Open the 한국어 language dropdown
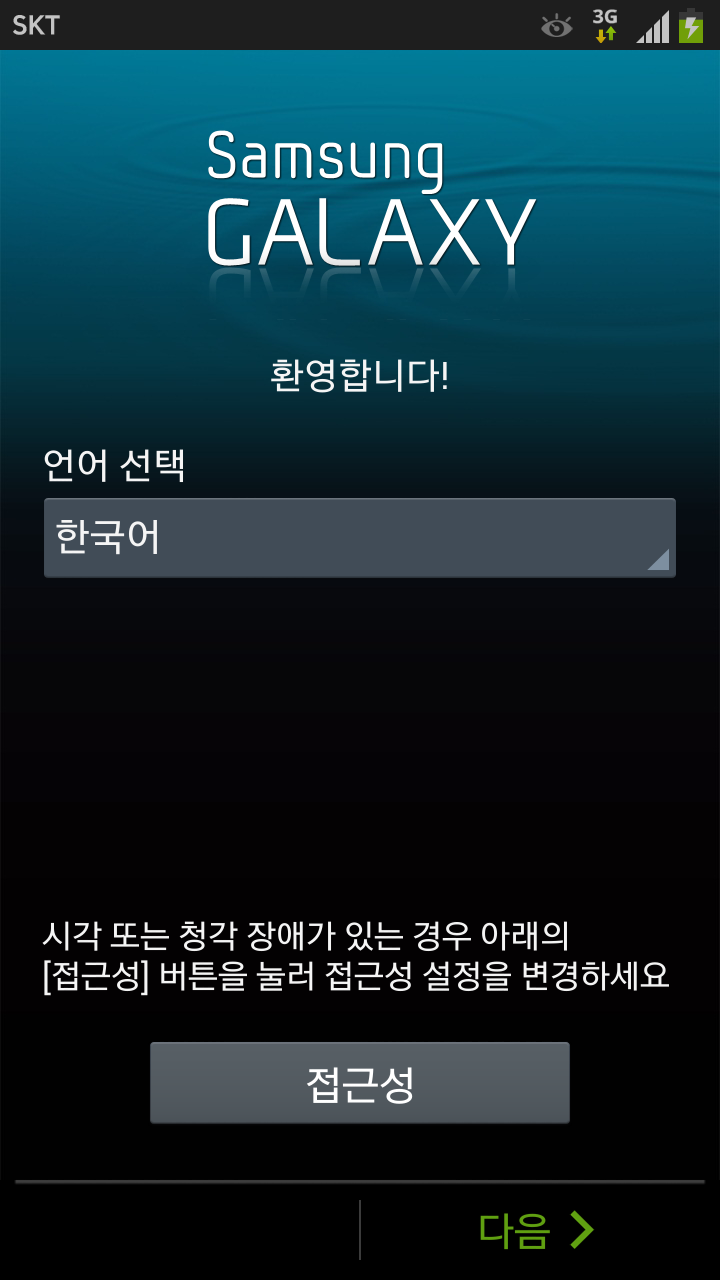The height and width of the screenshot is (1280, 720). (360, 538)
